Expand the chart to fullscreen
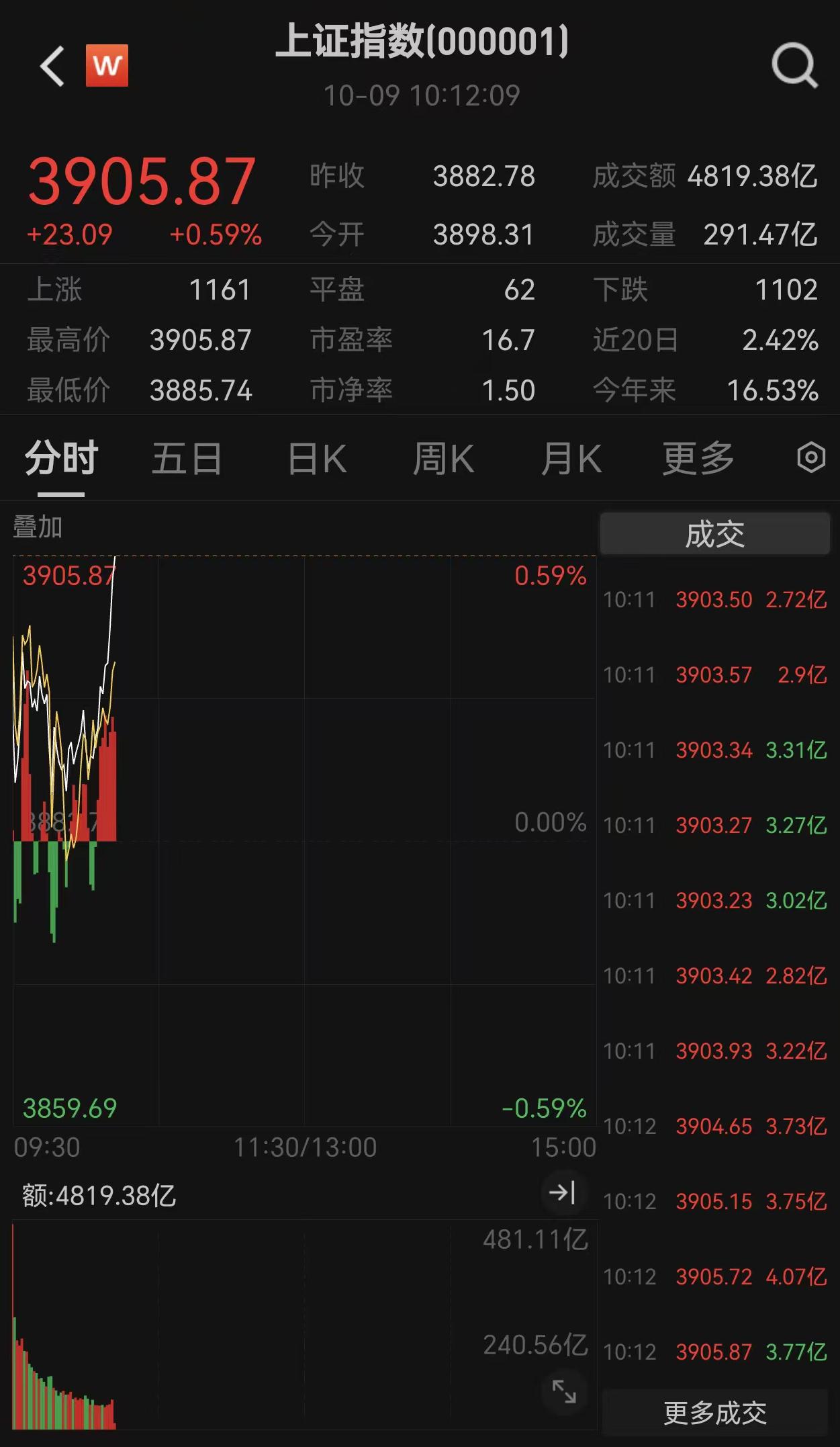The height and width of the screenshot is (1447, 840). pos(563,1391)
